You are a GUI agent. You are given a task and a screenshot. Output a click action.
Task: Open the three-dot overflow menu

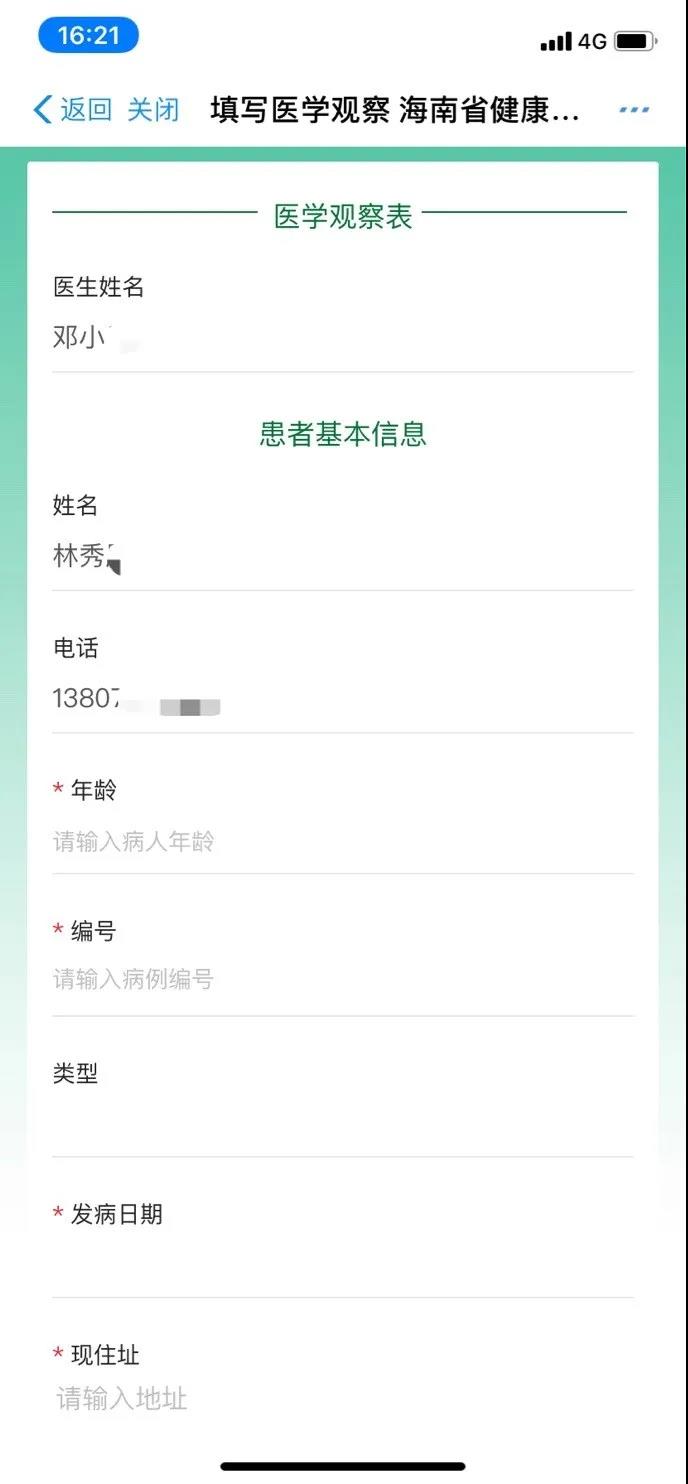[x=634, y=110]
